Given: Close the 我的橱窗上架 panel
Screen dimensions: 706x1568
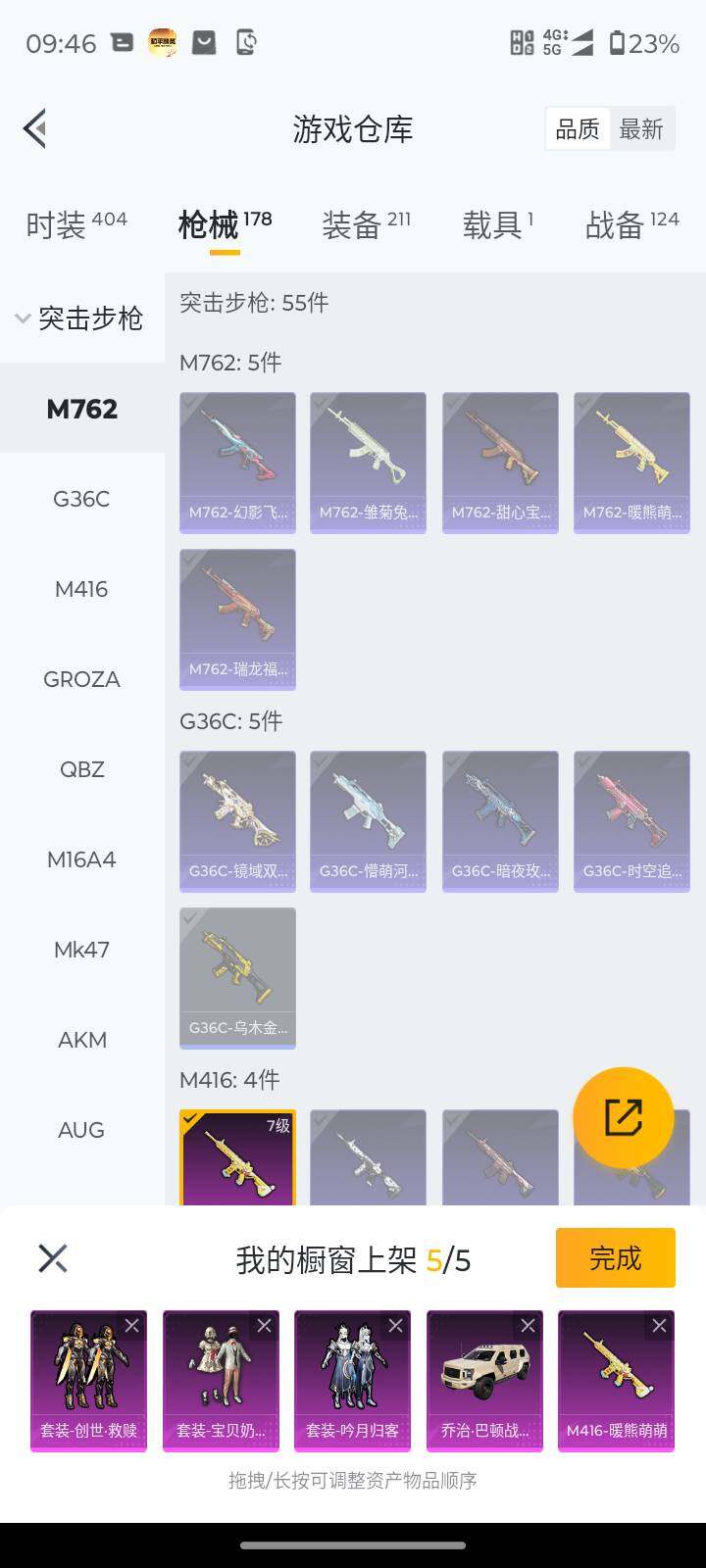Looking at the screenshot, I should pos(53,1258).
